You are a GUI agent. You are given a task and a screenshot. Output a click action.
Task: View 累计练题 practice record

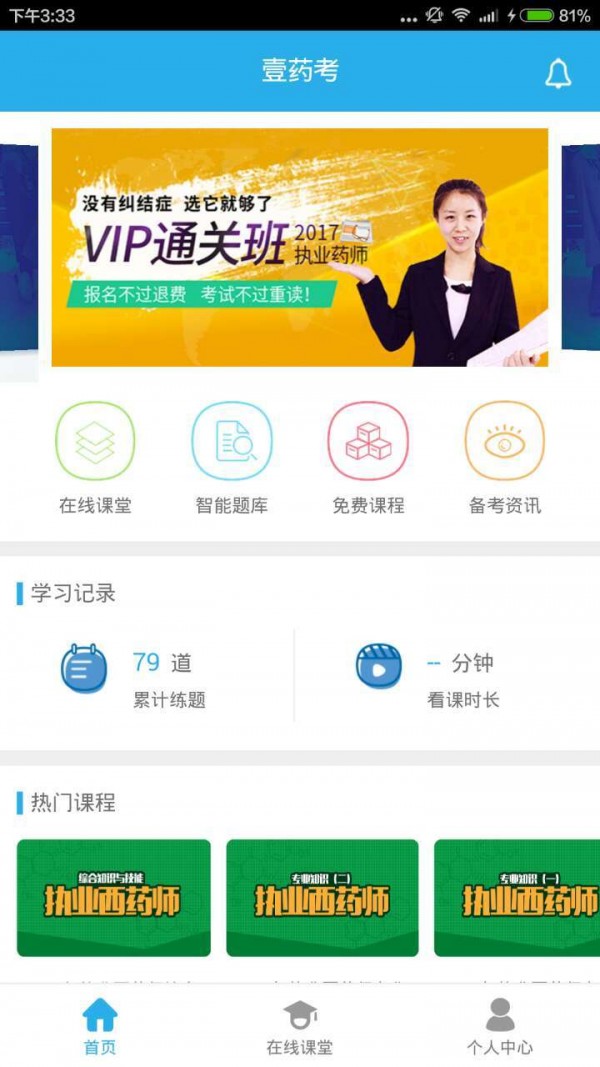[x=150, y=677]
